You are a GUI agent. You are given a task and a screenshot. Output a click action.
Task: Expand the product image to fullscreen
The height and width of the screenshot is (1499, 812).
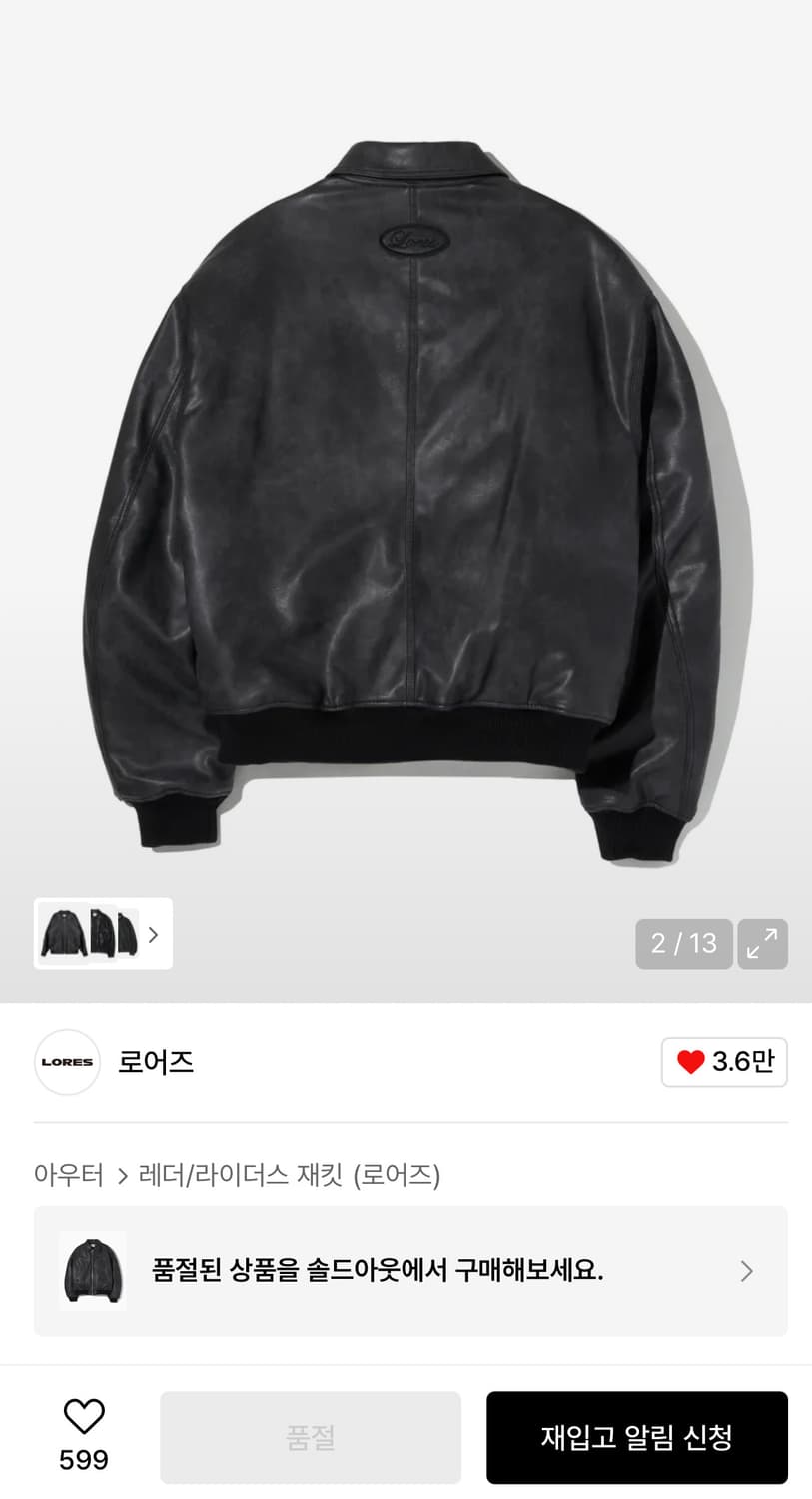point(762,944)
